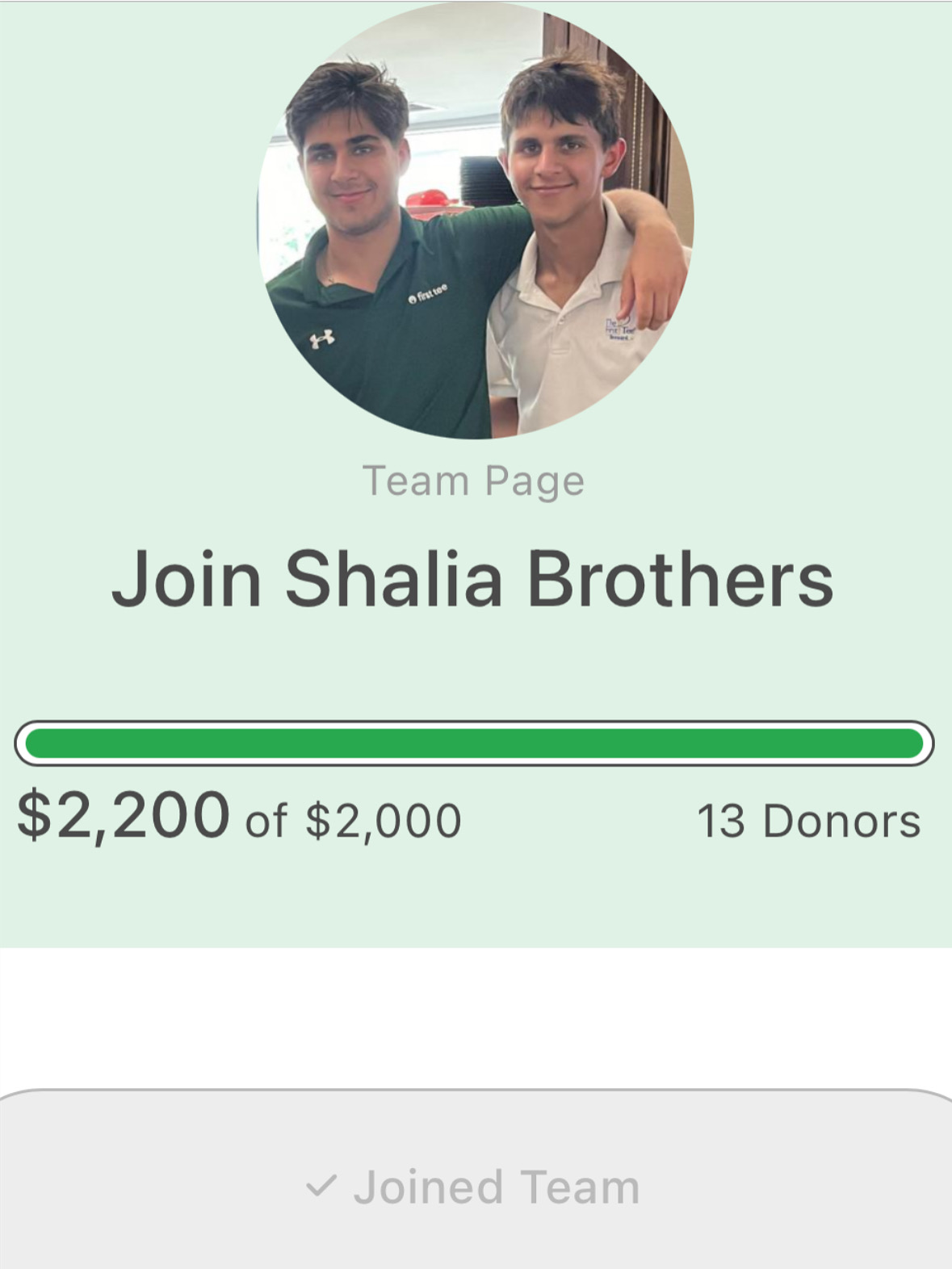The height and width of the screenshot is (1269, 952).
Task: Tap the Joined Team button
Action: 475,1186
